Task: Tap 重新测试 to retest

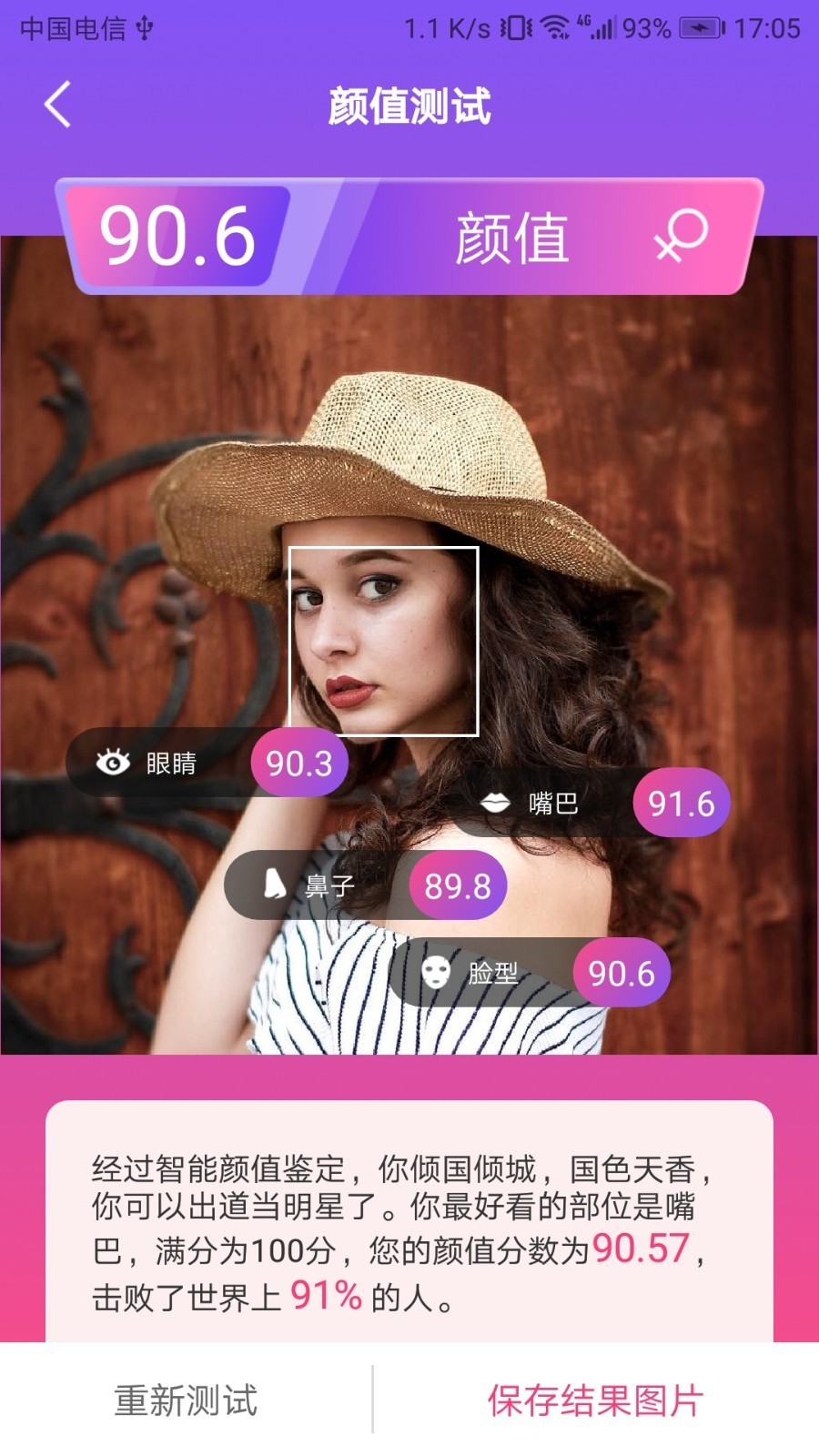Action: [x=186, y=1400]
